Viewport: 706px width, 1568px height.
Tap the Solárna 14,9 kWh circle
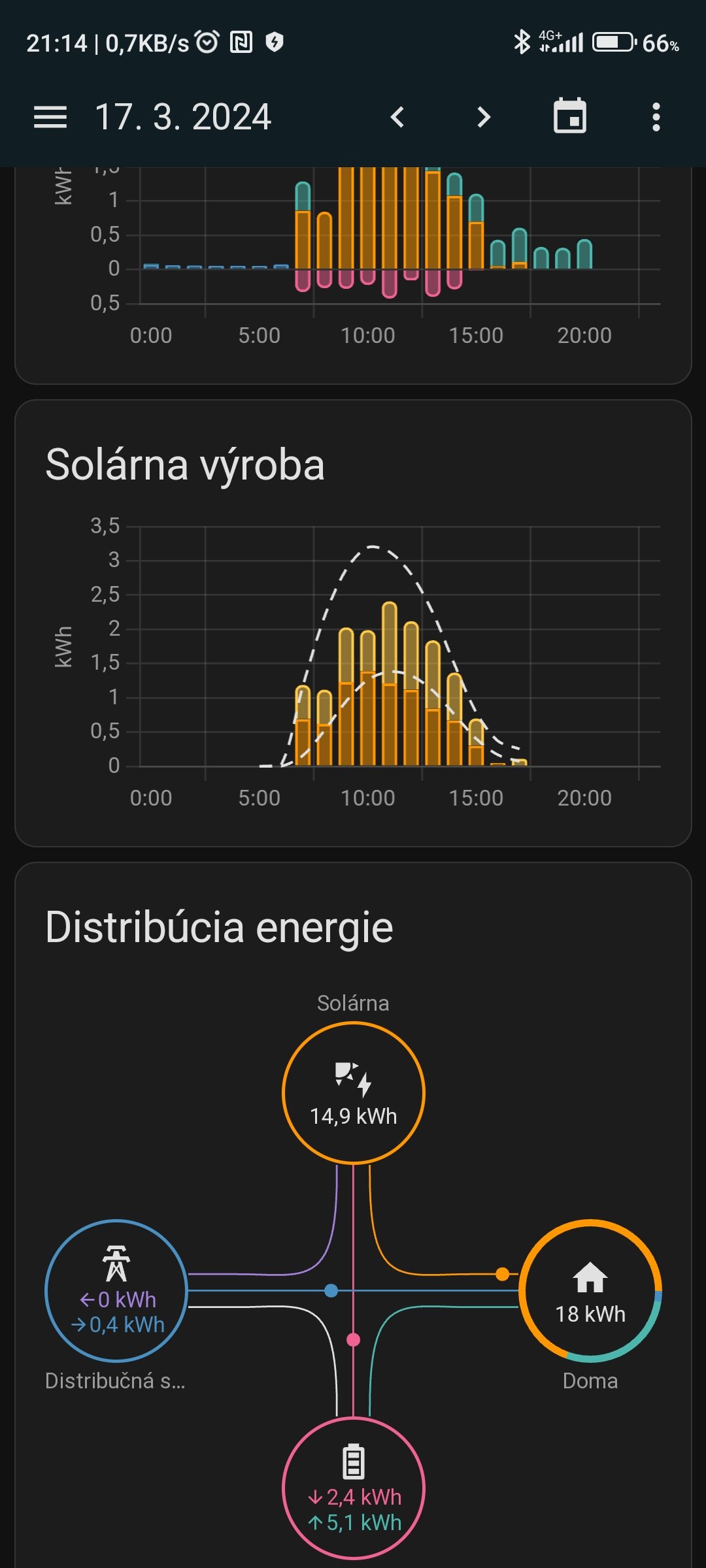point(354,1093)
